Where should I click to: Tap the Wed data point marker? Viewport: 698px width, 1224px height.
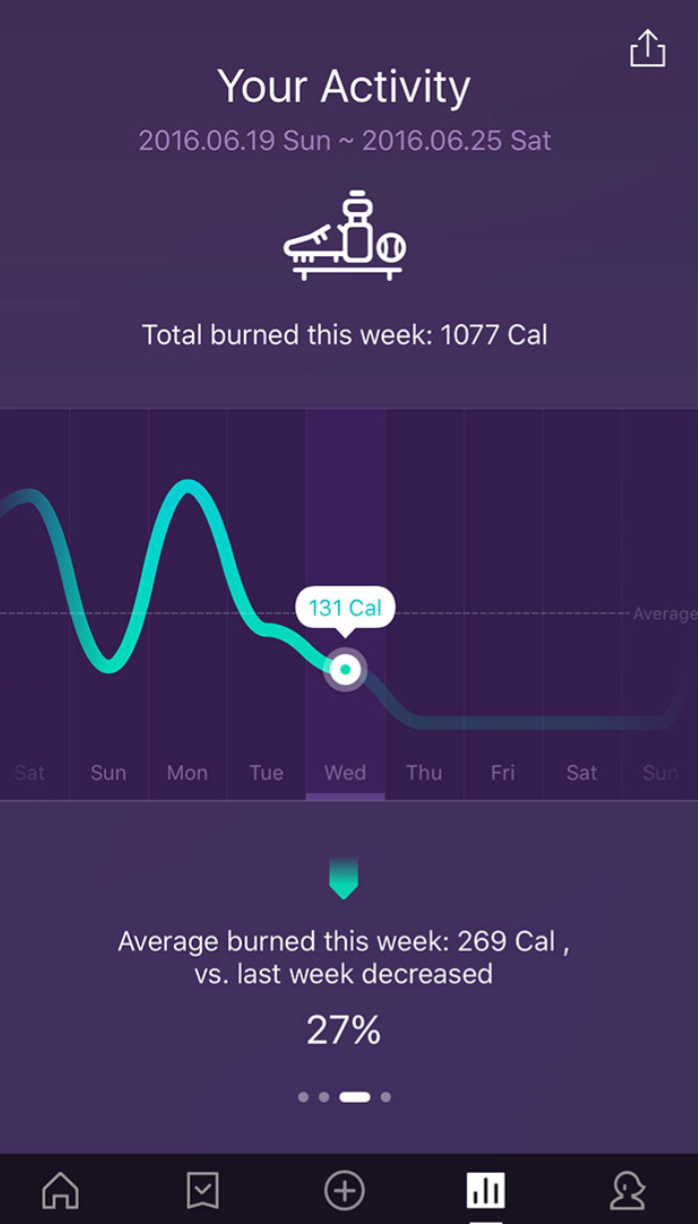click(345, 669)
